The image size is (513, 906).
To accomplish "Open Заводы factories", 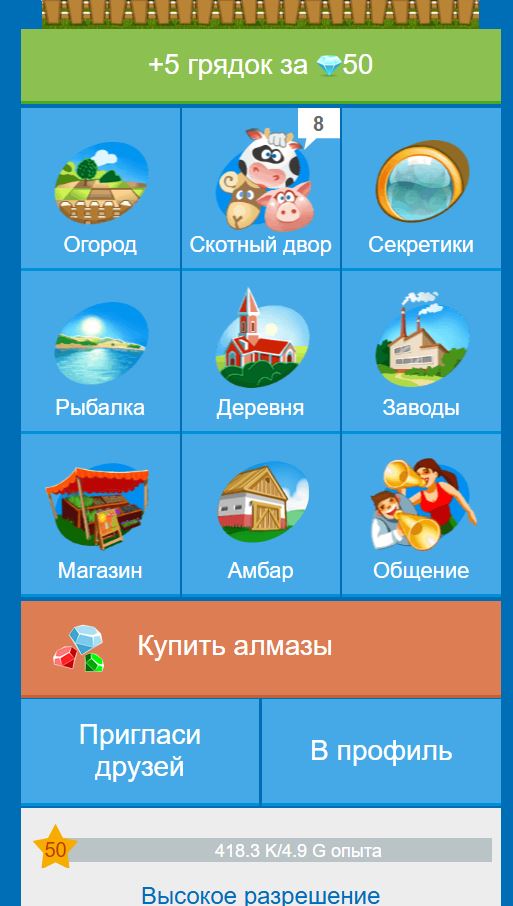I will (x=421, y=351).
